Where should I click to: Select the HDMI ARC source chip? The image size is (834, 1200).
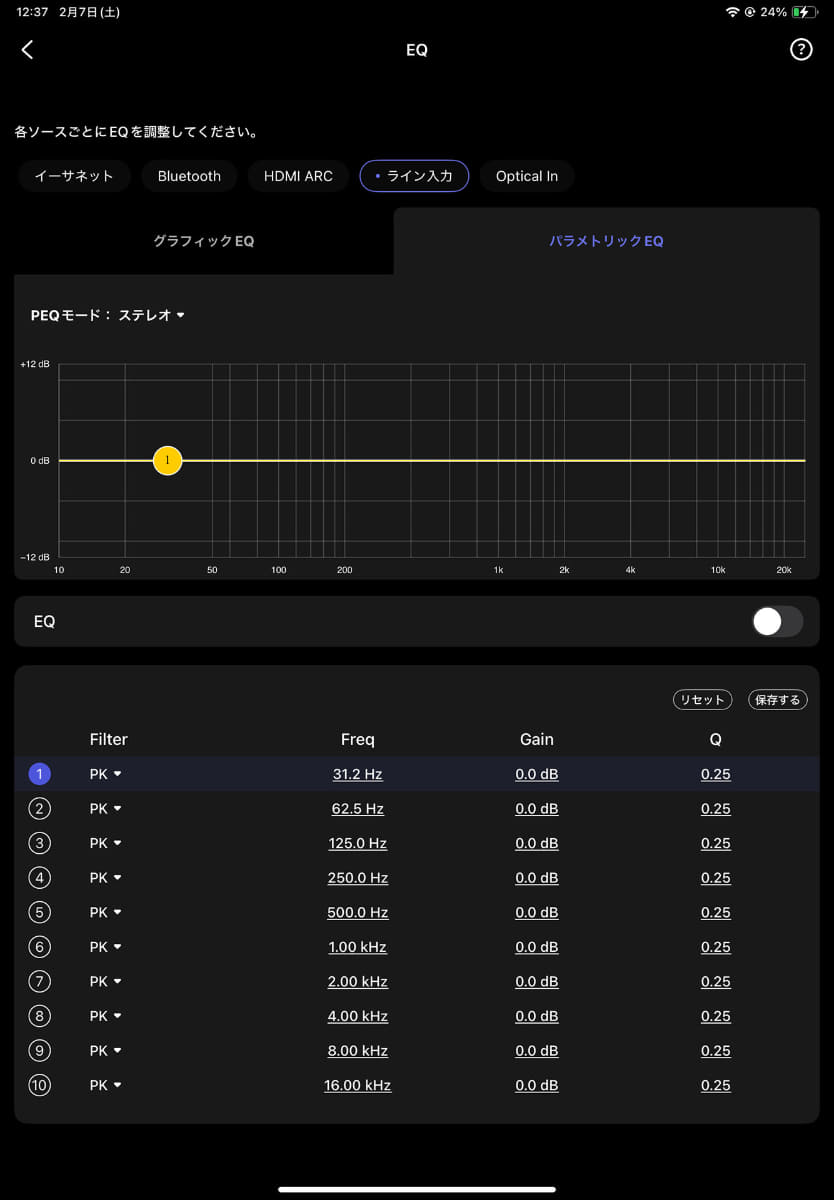(298, 176)
